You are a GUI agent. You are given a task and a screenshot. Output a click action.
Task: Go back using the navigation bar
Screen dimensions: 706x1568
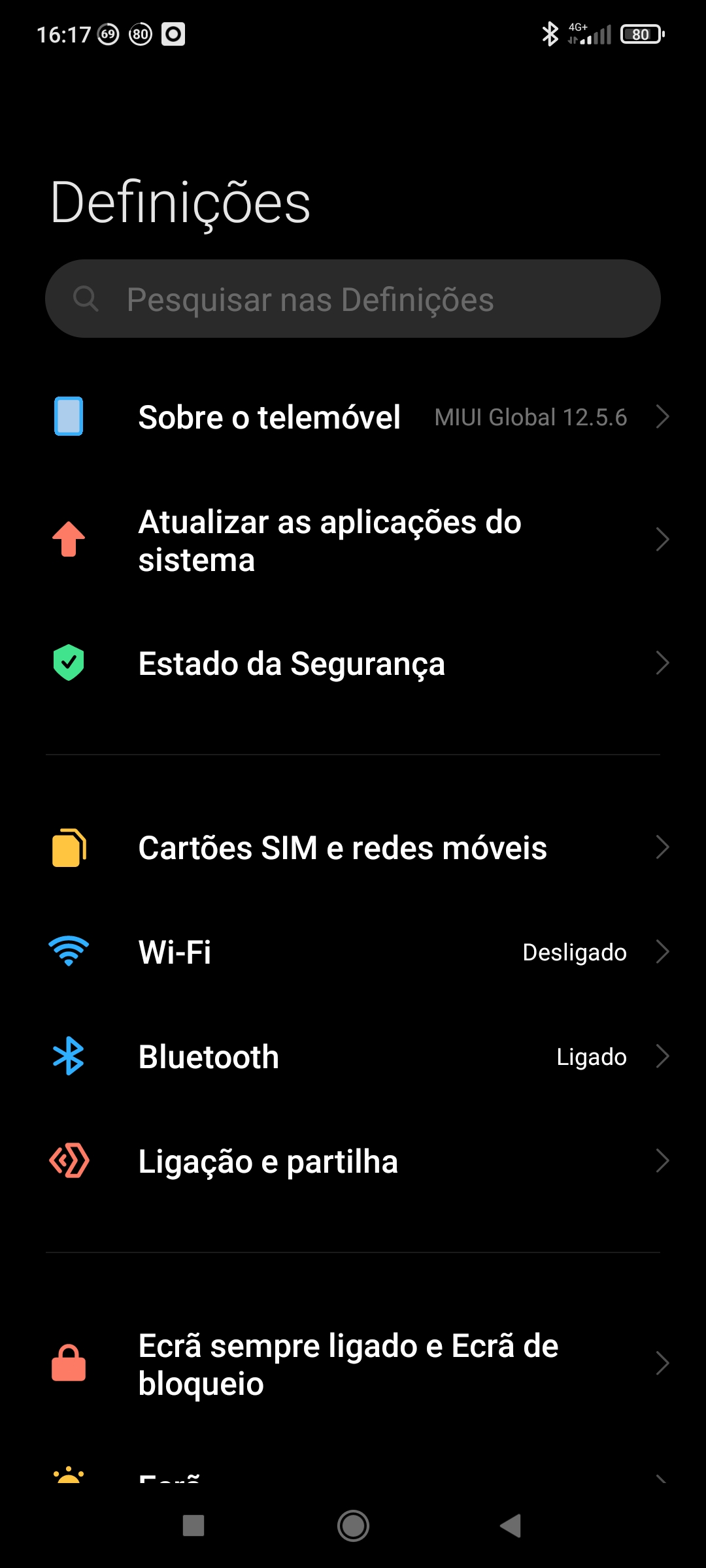point(511,1526)
